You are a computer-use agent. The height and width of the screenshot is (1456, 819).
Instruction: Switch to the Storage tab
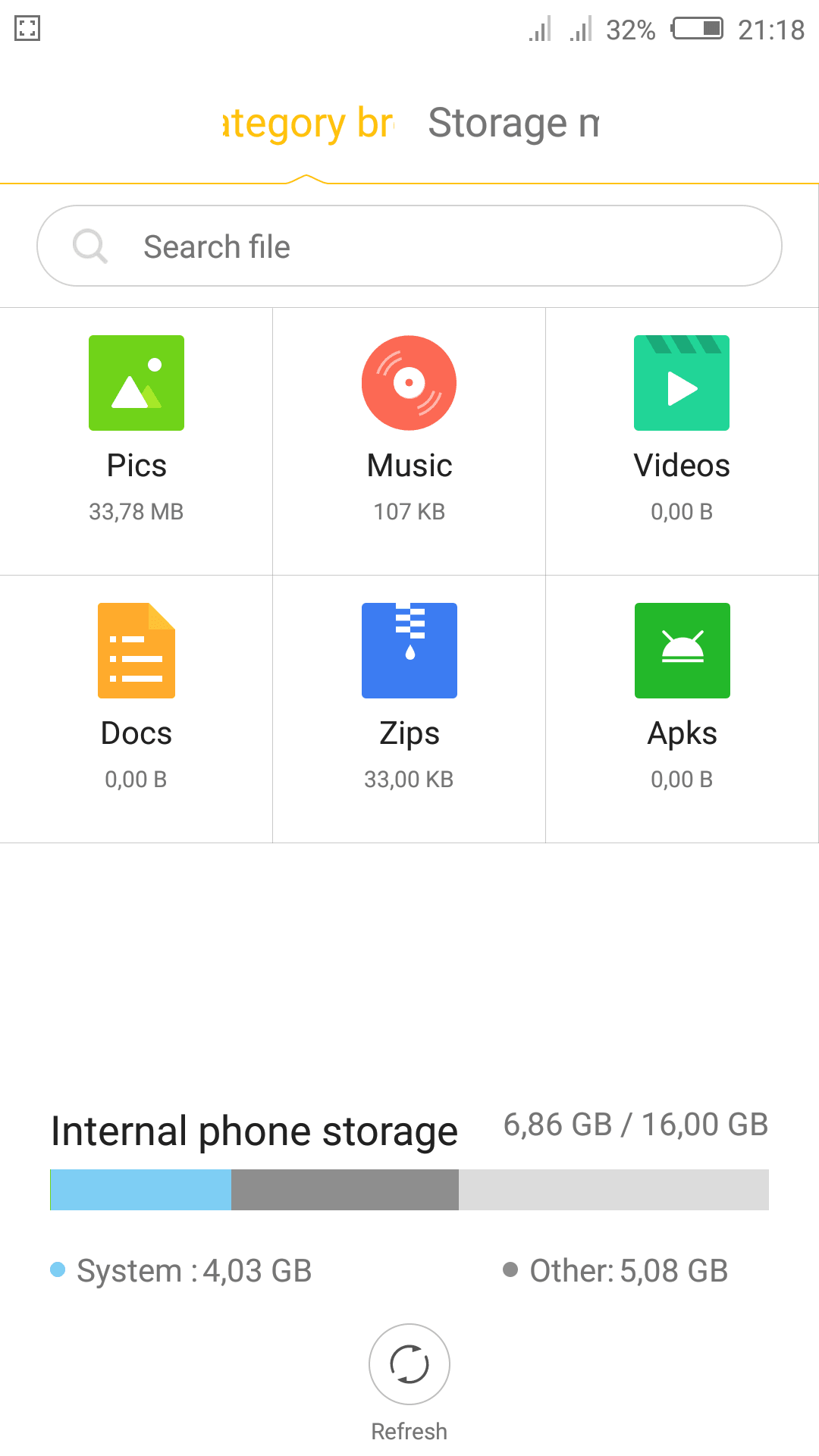[x=513, y=123]
